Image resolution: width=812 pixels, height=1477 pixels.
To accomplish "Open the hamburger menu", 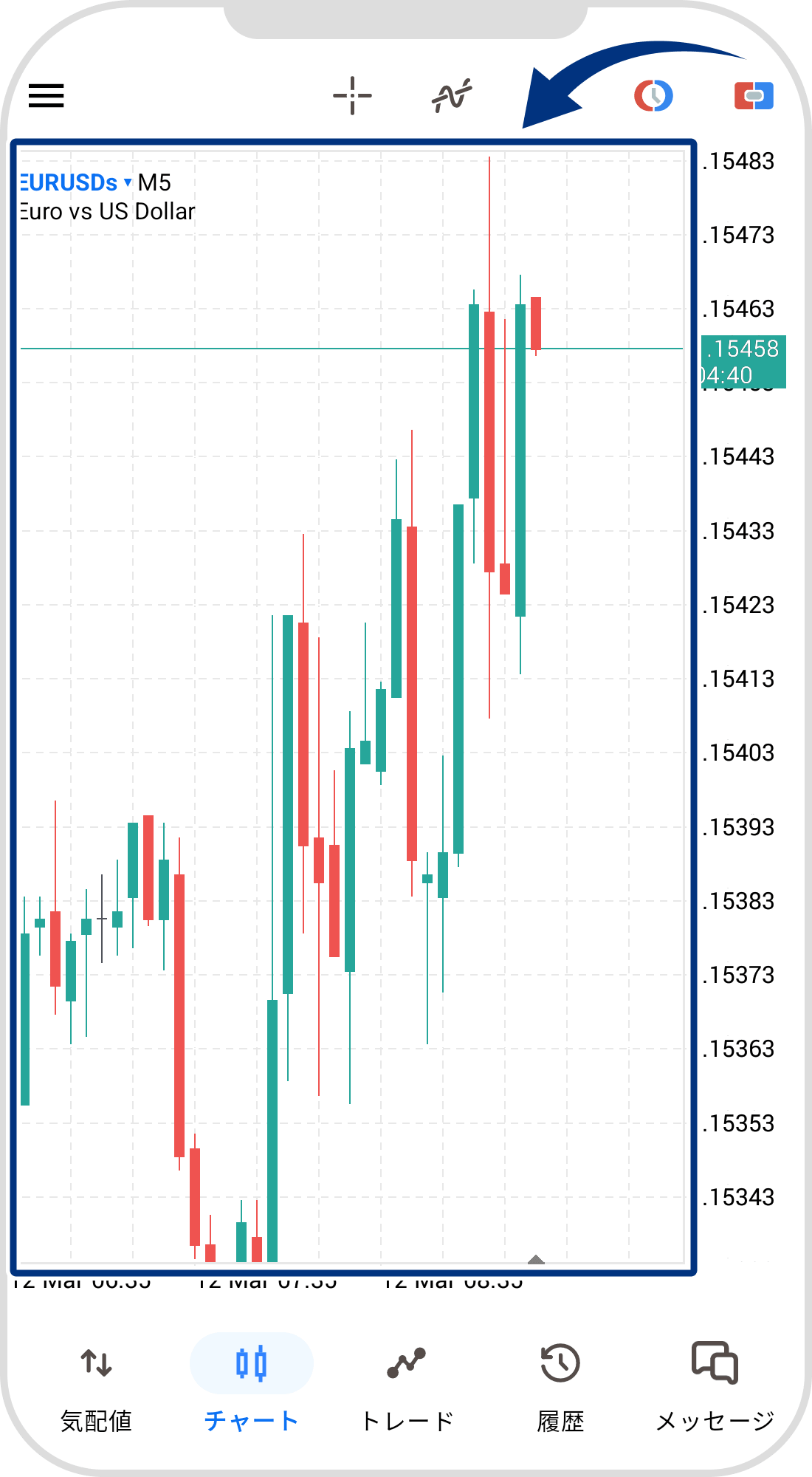I will (46, 95).
